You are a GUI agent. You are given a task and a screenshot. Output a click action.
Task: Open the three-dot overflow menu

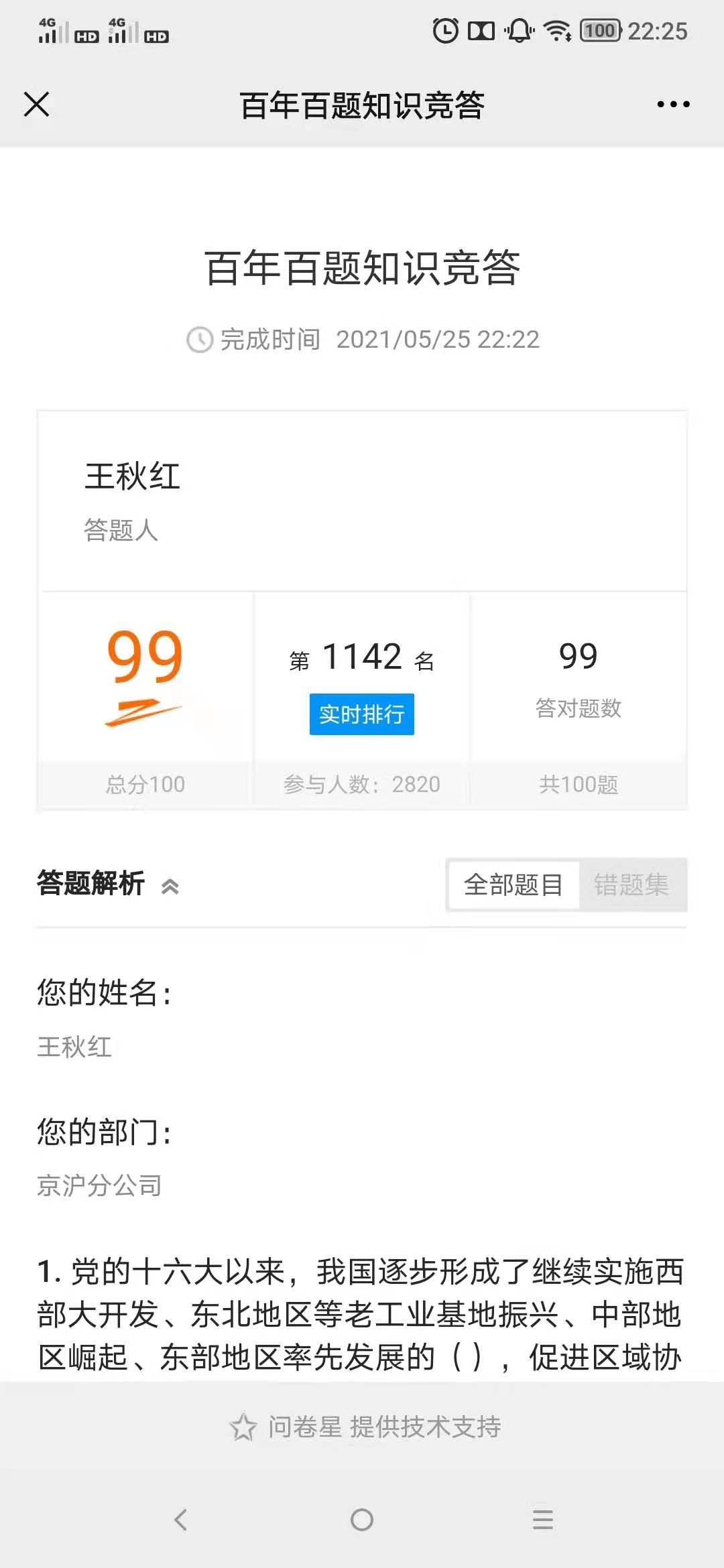click(673, 105)
